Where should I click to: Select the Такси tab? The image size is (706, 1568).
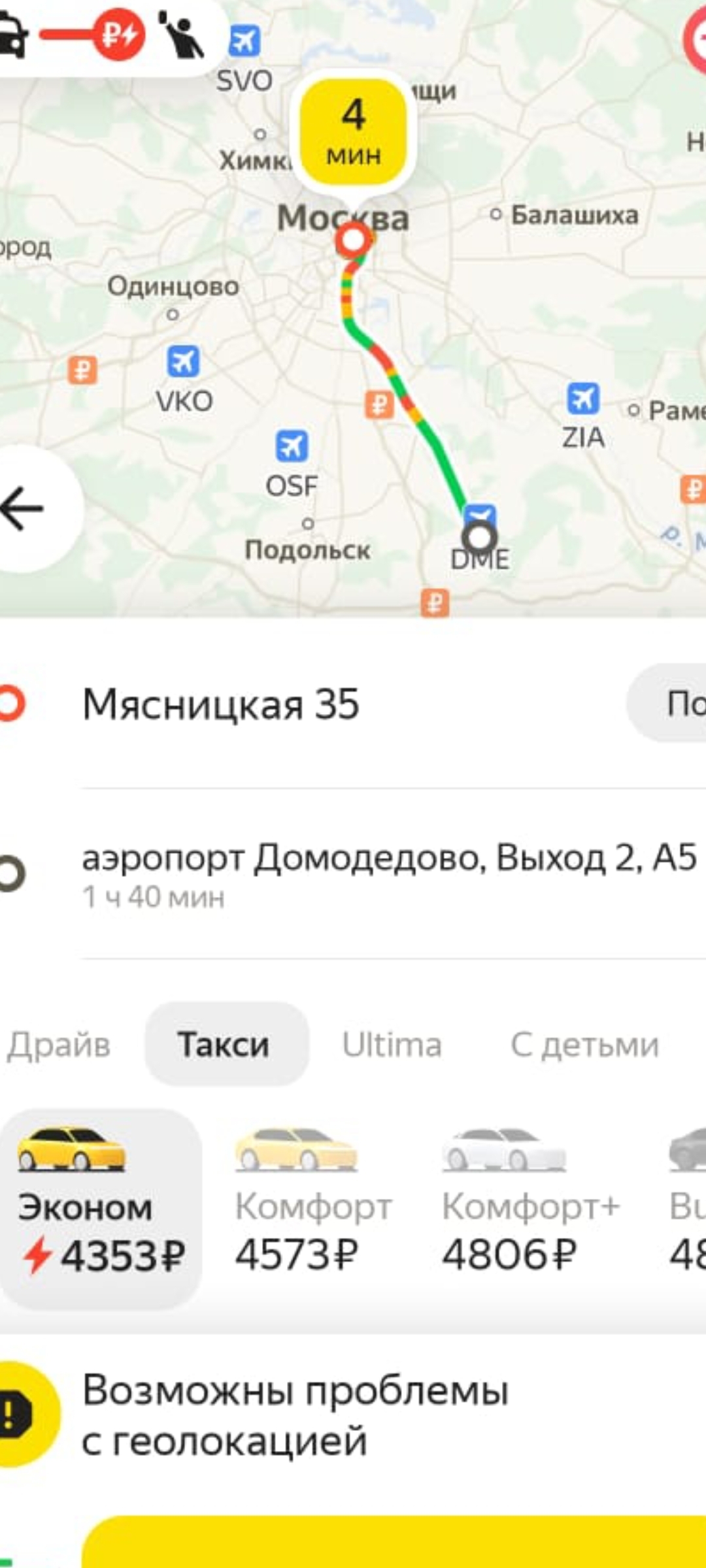point(224,1044)
